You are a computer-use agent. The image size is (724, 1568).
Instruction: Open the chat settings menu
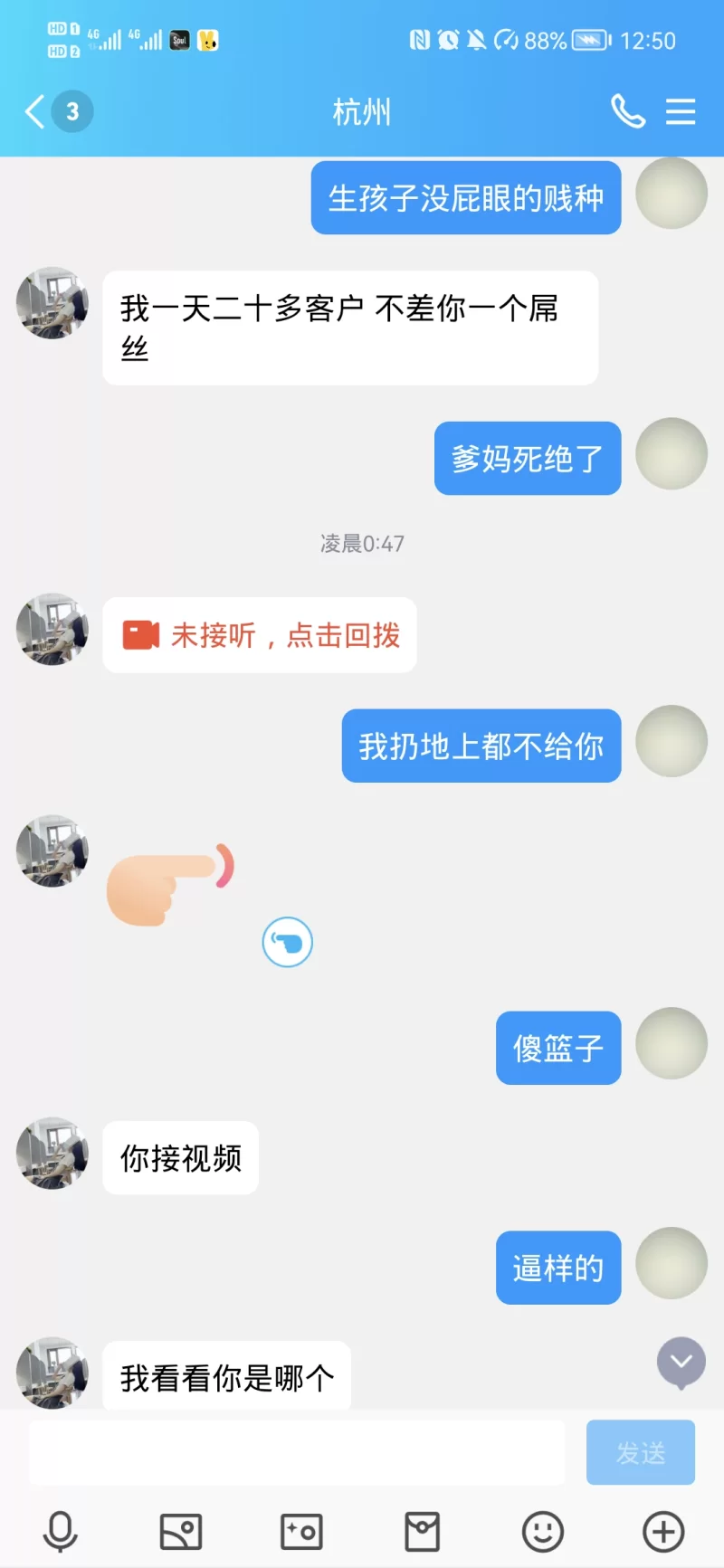[681, 112]
